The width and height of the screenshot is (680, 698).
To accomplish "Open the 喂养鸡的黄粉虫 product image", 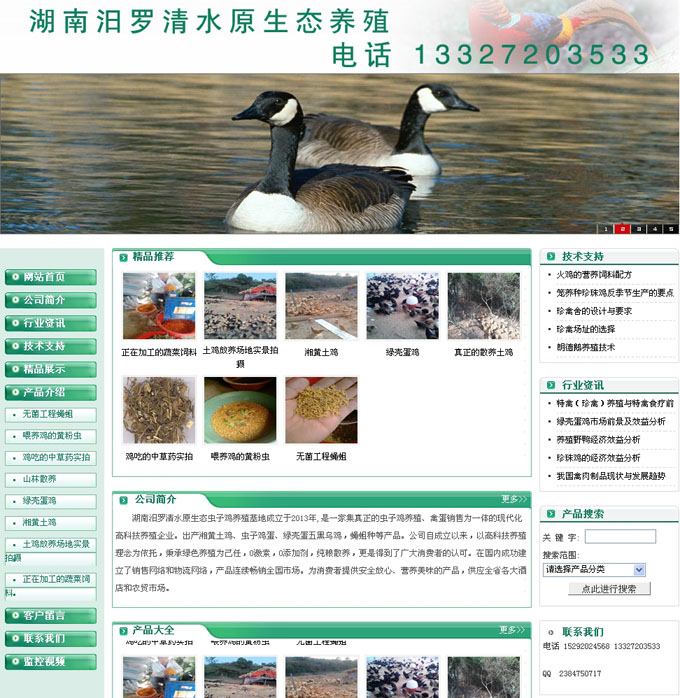I will click(x=240, y=410).
